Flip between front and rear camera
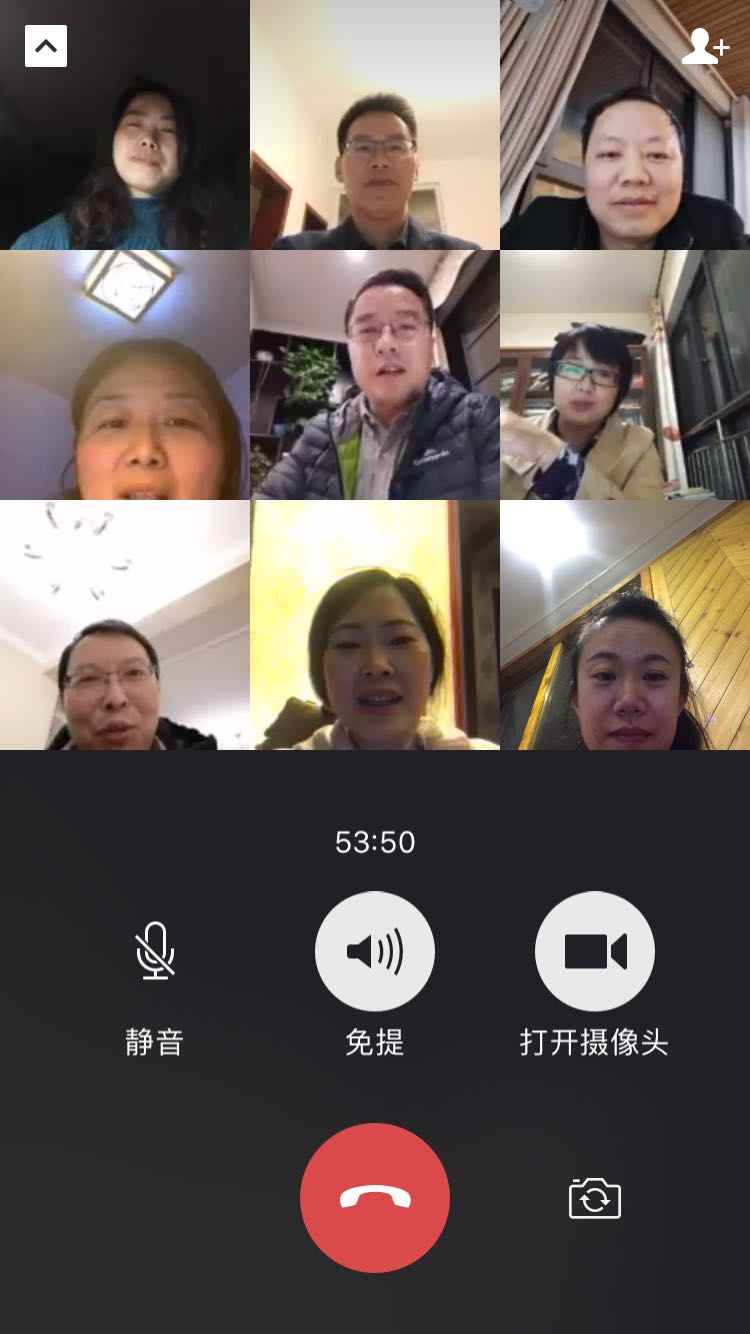The image size is (750, 1334). click(595, 1198)
